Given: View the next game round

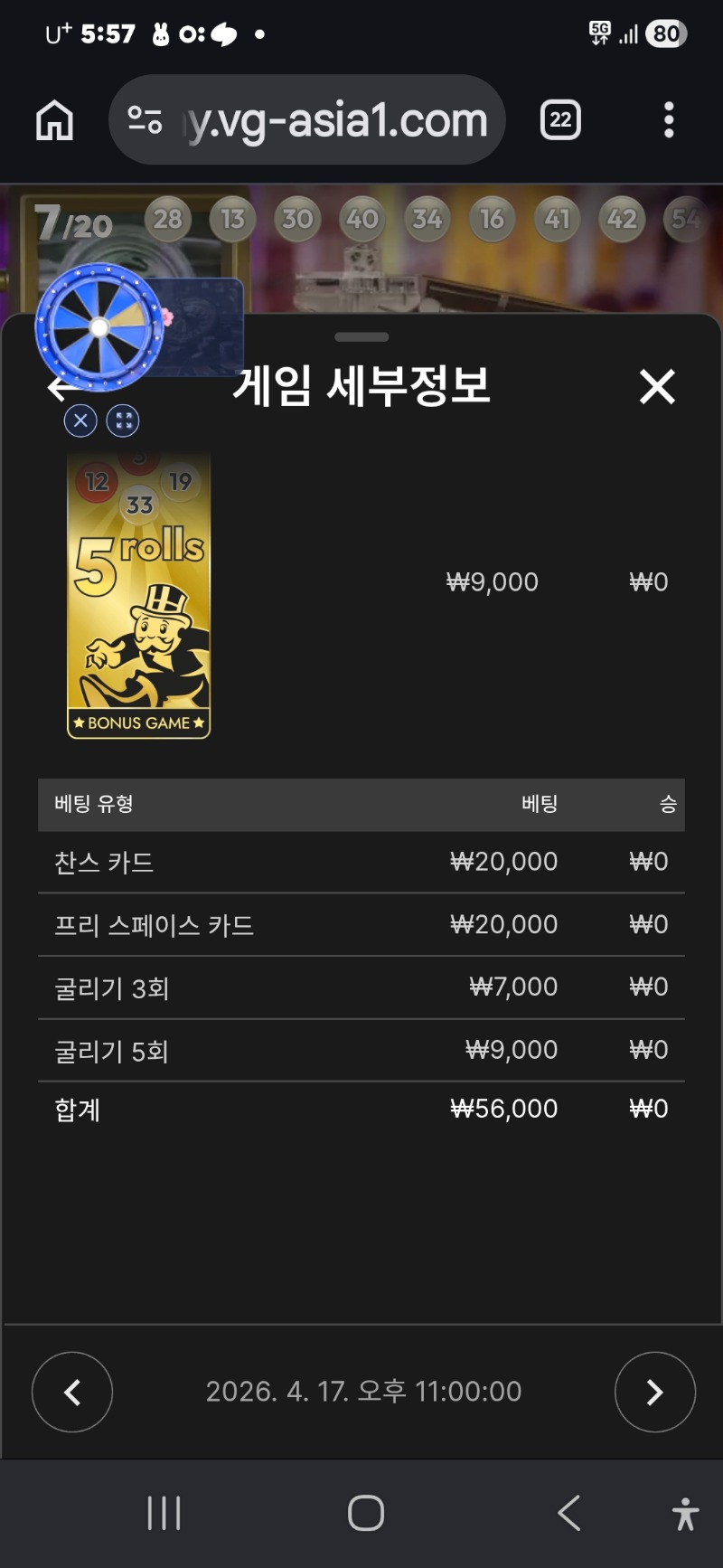Looking at the screenshot, I should [654, 1392].
